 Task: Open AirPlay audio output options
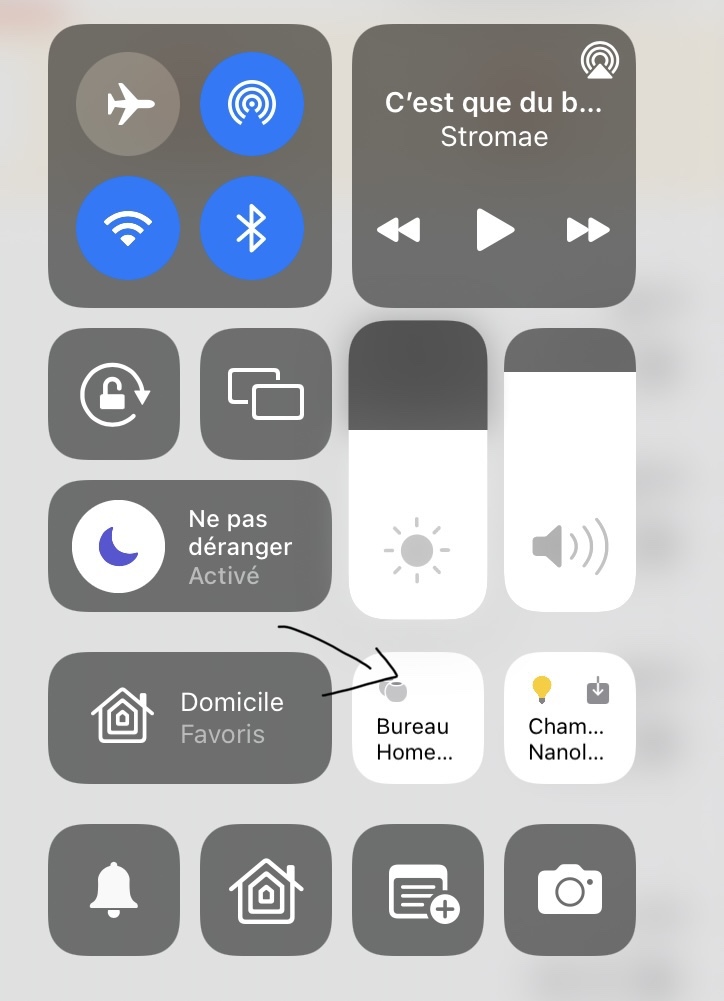tap(598, 60)
